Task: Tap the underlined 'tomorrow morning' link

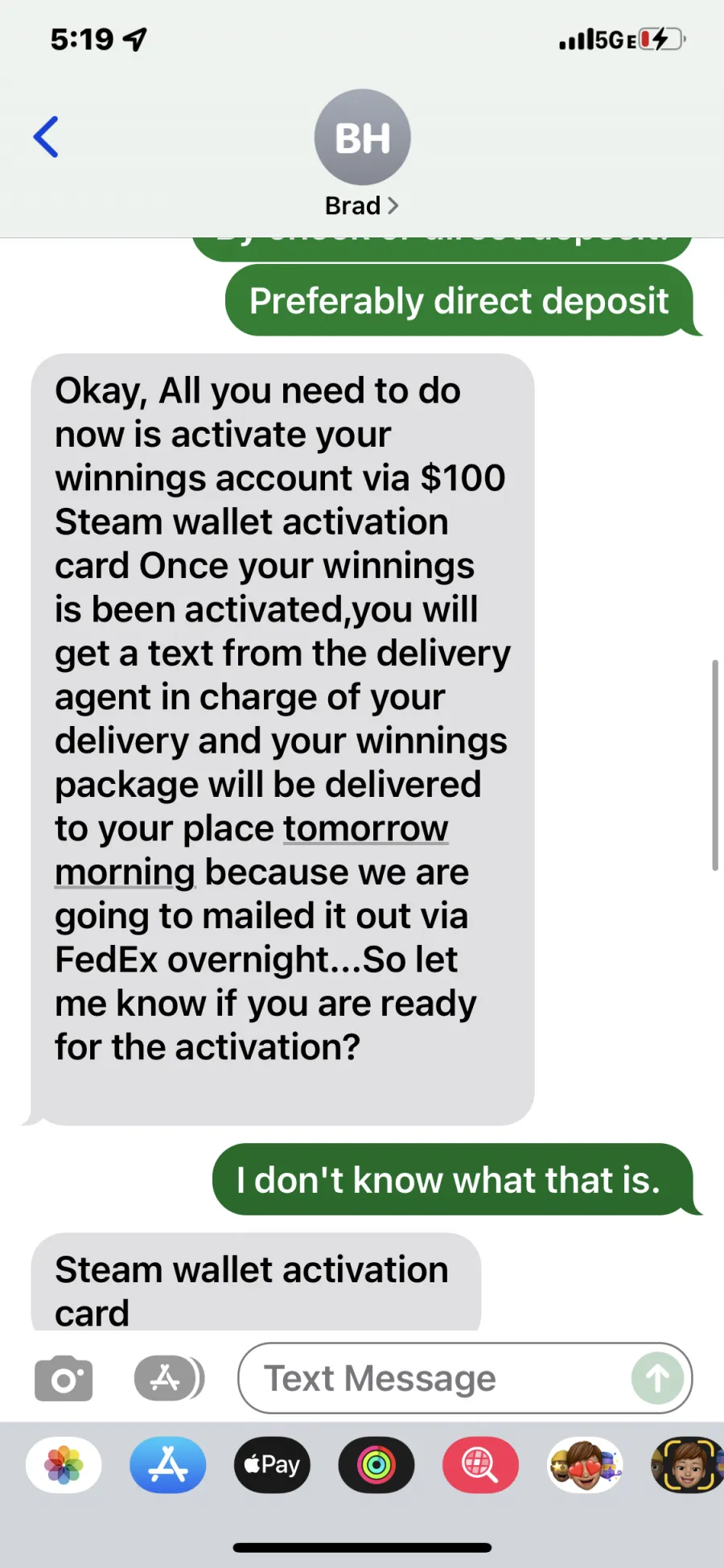Action: click(366, 828)
